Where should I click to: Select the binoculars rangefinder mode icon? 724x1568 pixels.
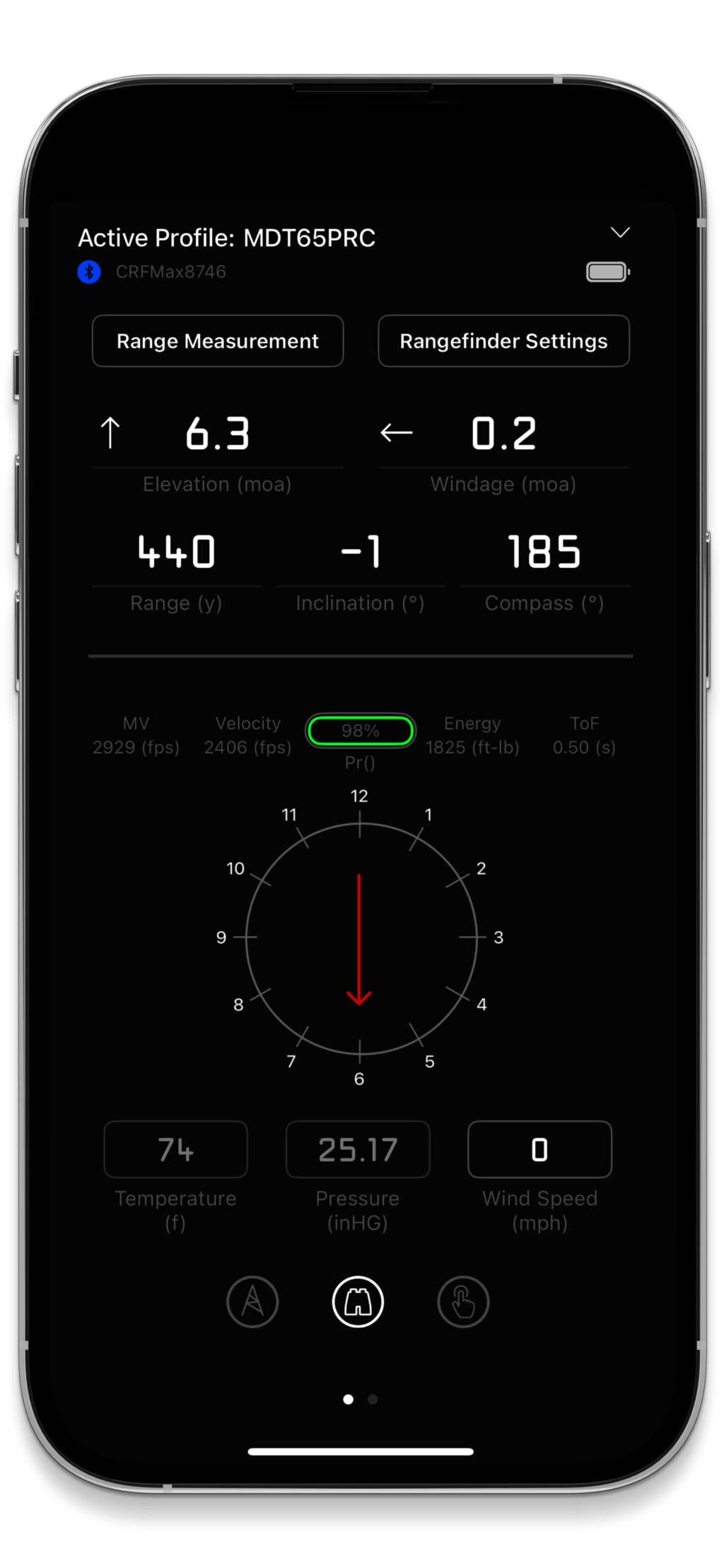coord(358,1301)
